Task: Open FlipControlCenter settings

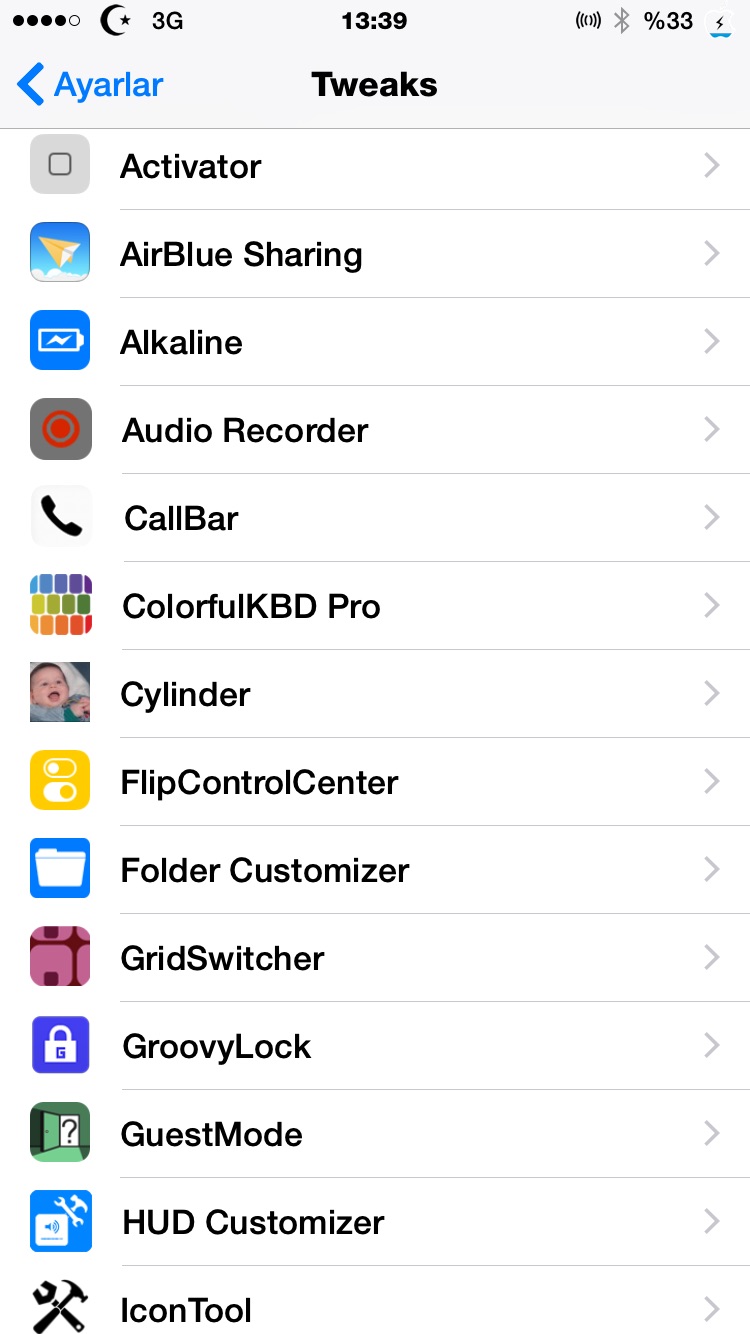Action: [x=375, y=782]
